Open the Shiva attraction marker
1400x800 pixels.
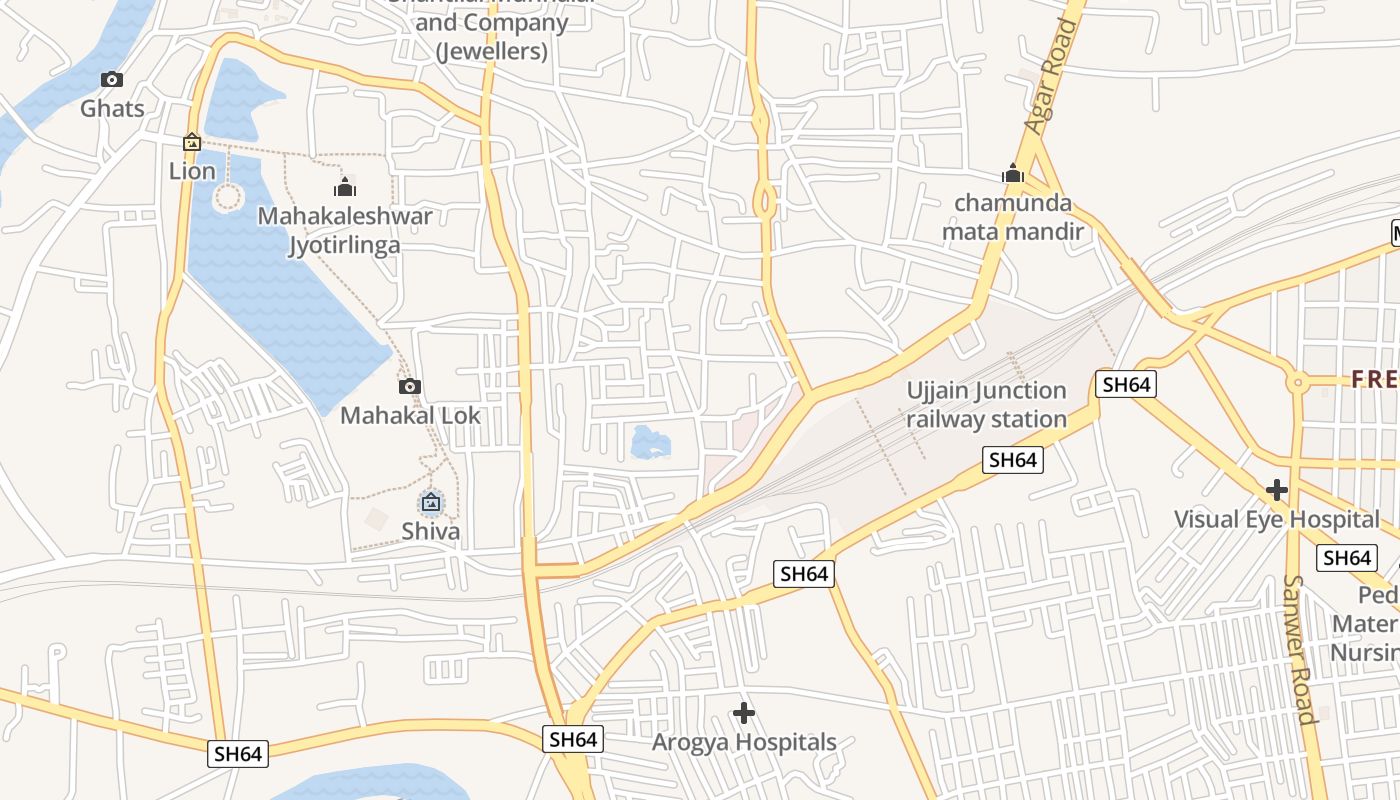pos(431,502)
